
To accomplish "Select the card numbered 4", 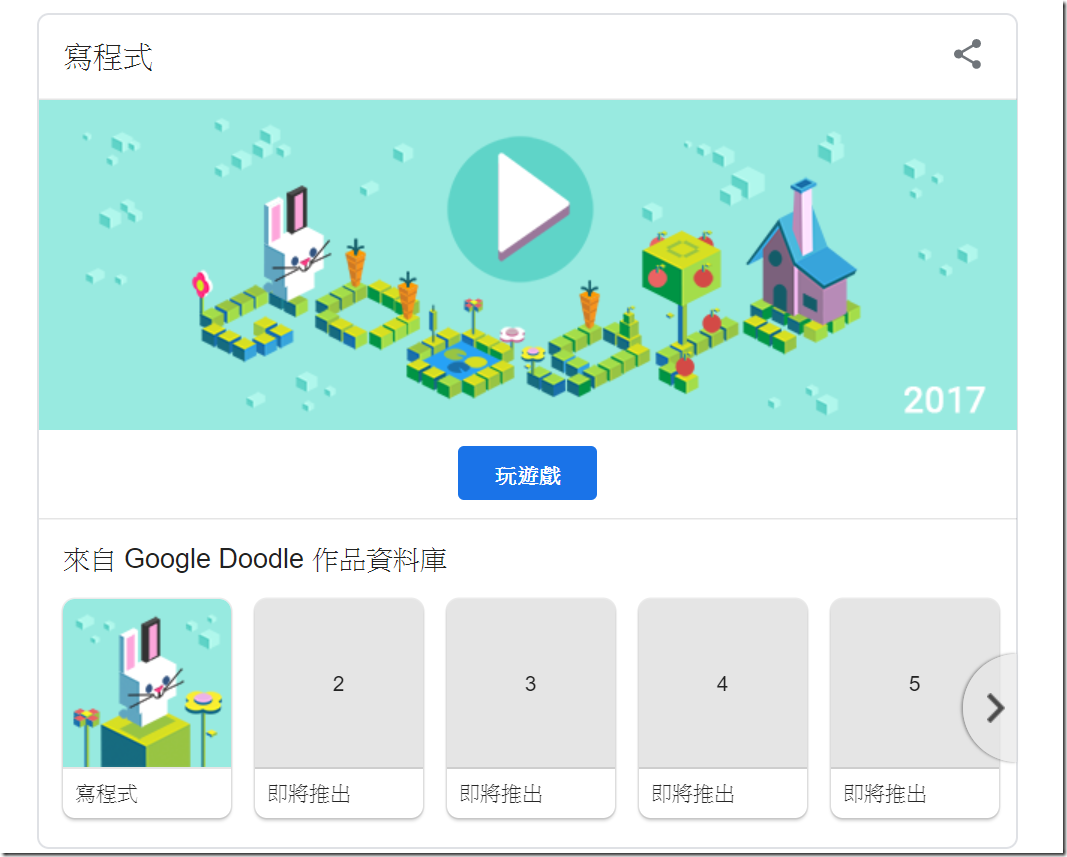I will (x=723, y=707).
